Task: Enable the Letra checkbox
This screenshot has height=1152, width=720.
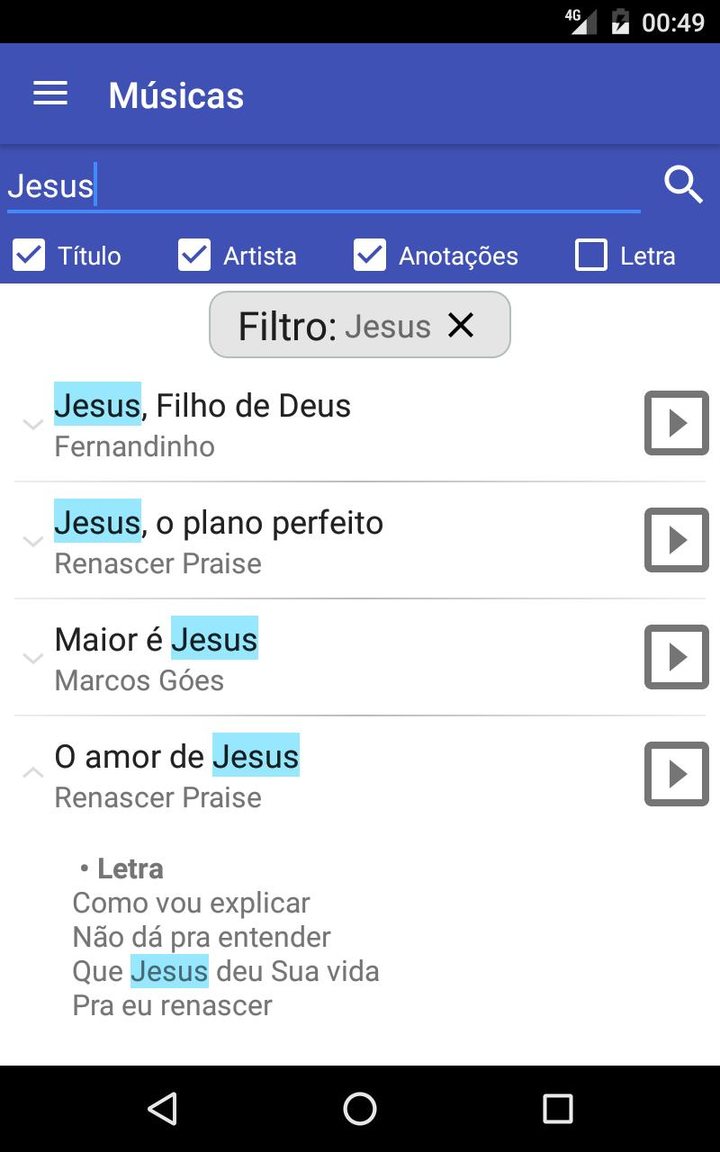Action: 591,255
